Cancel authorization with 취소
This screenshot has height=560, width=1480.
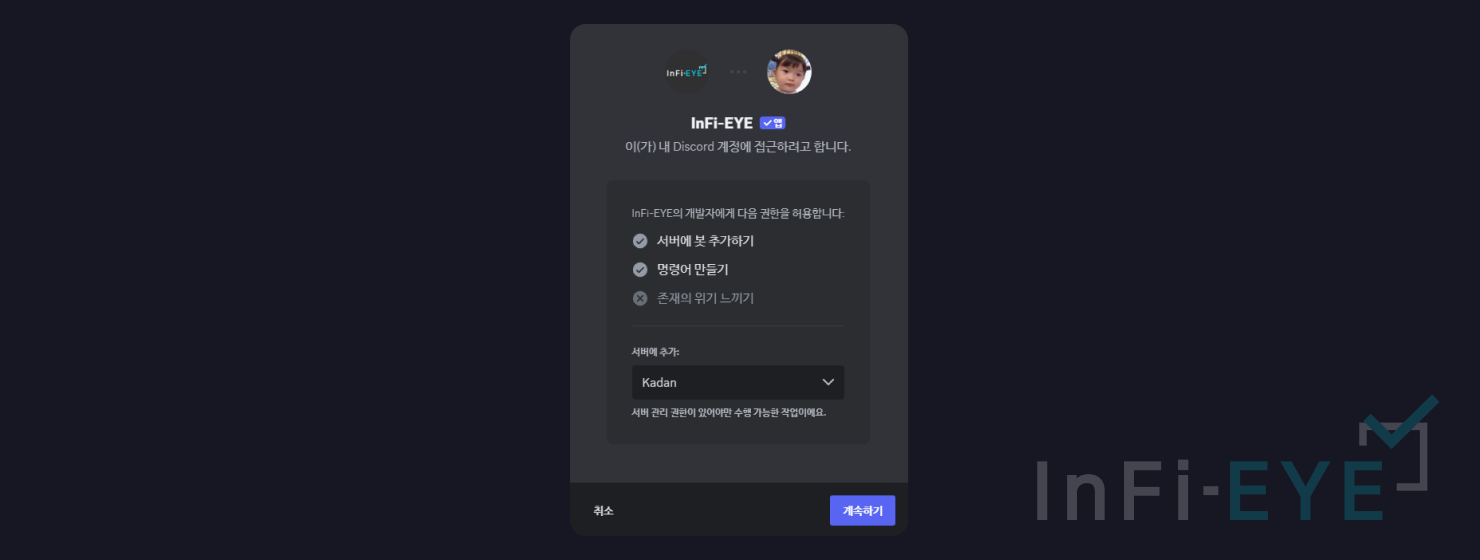point(603,510)
